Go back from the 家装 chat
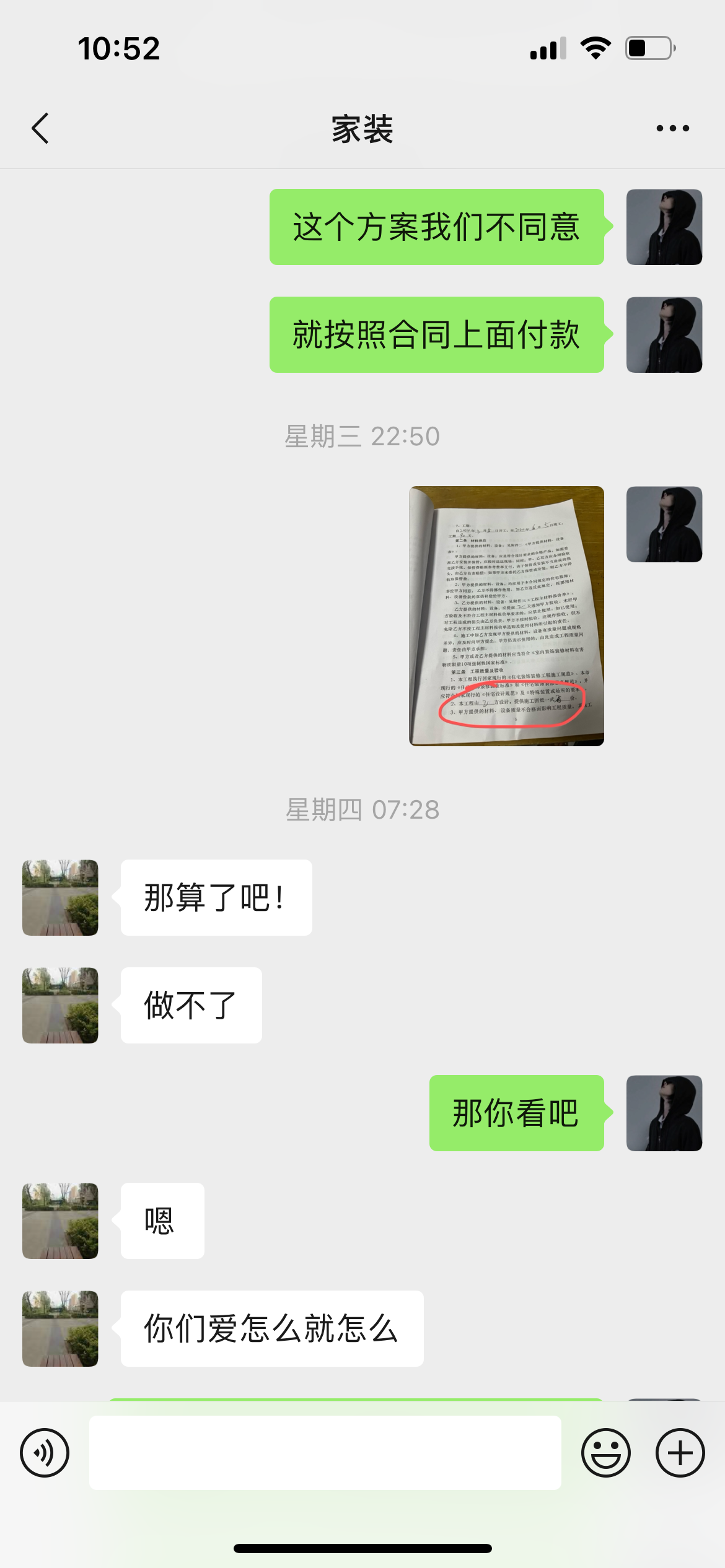The width and height of the screenshot is (725, 1568). [40, 129]
